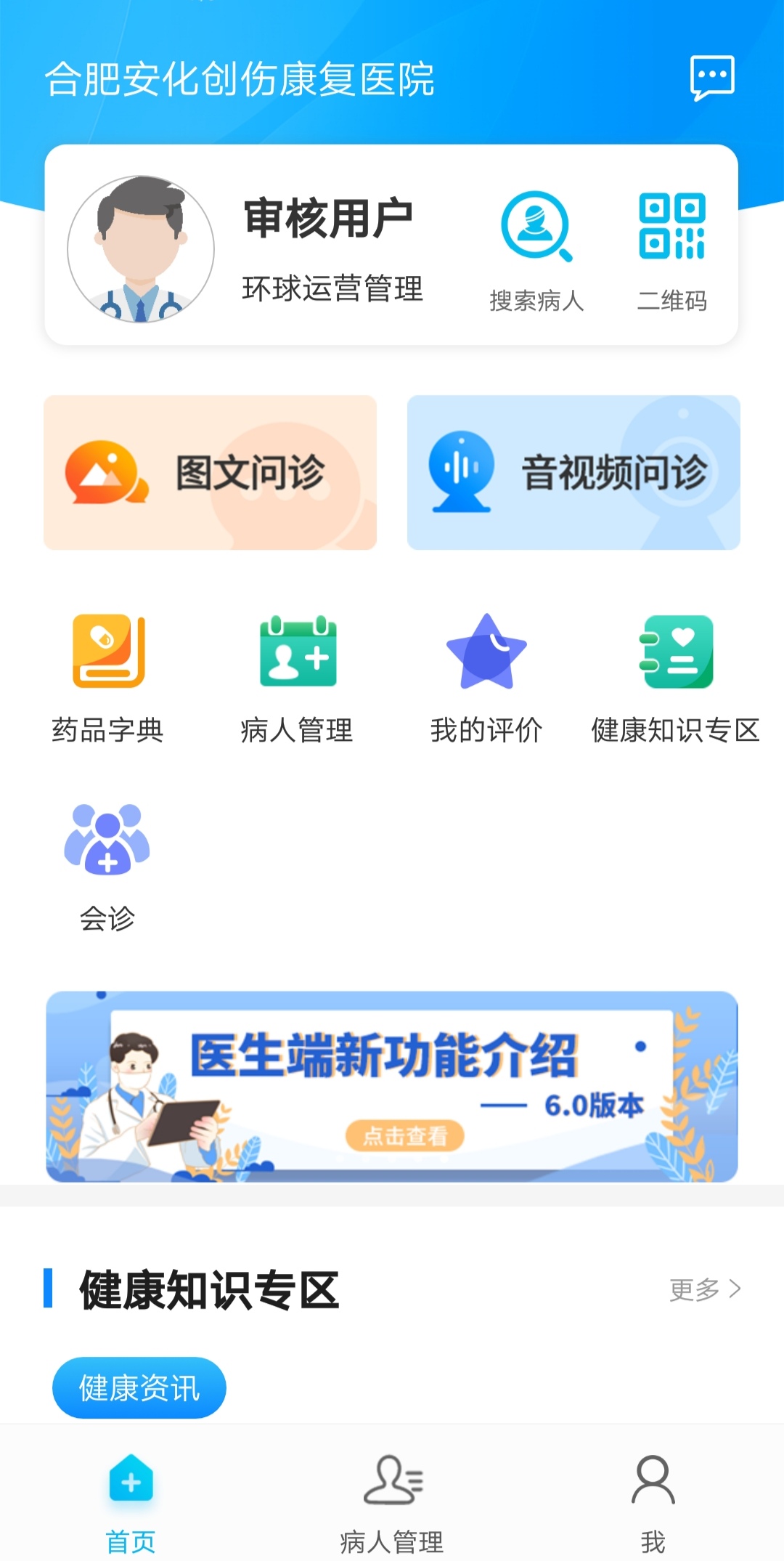Open the 我的评价 star evaluation icon

tap(486, 654)
